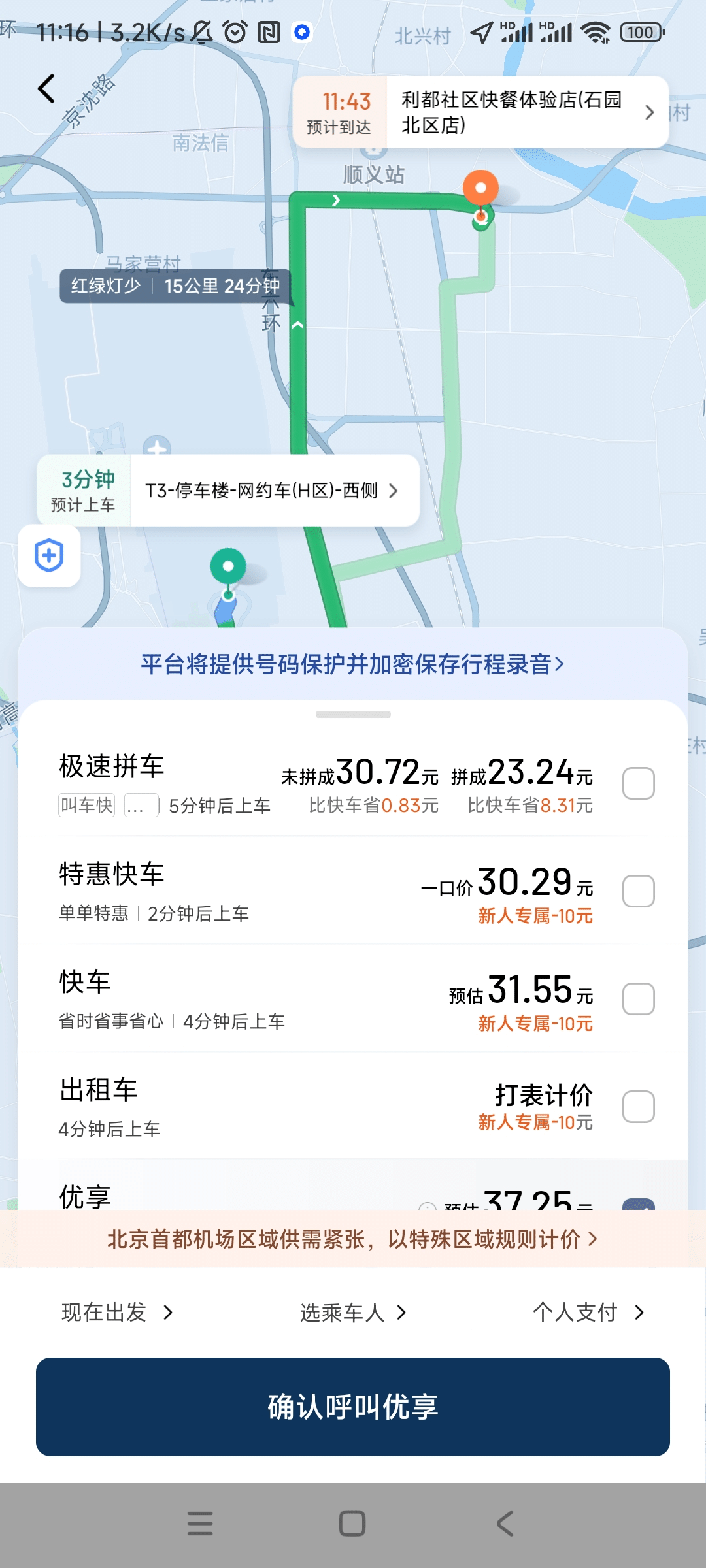Change payment method from 个人支付
Screen dimensions: 706x1568
[x=588, y=1312]
